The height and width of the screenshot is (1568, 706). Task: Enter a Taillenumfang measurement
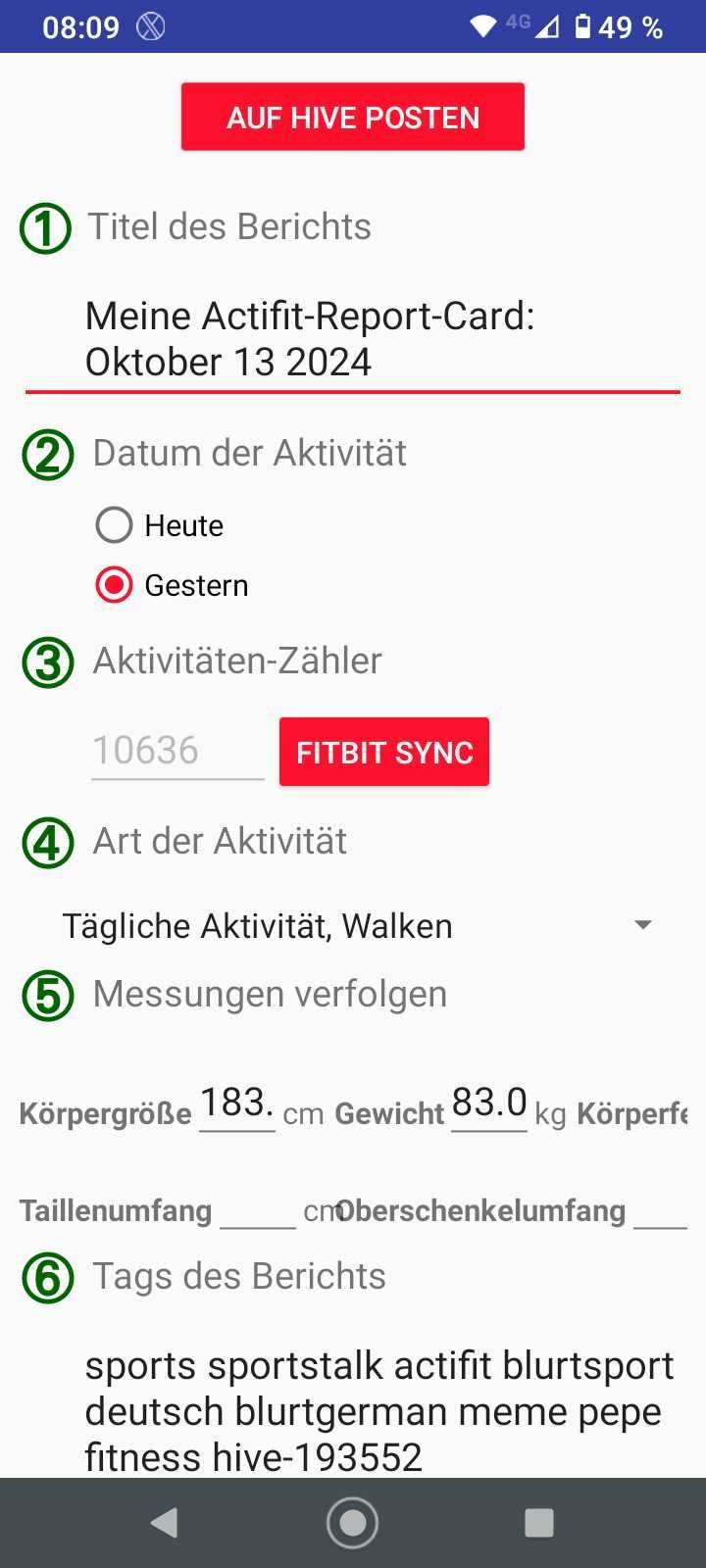pos(258,1211)
